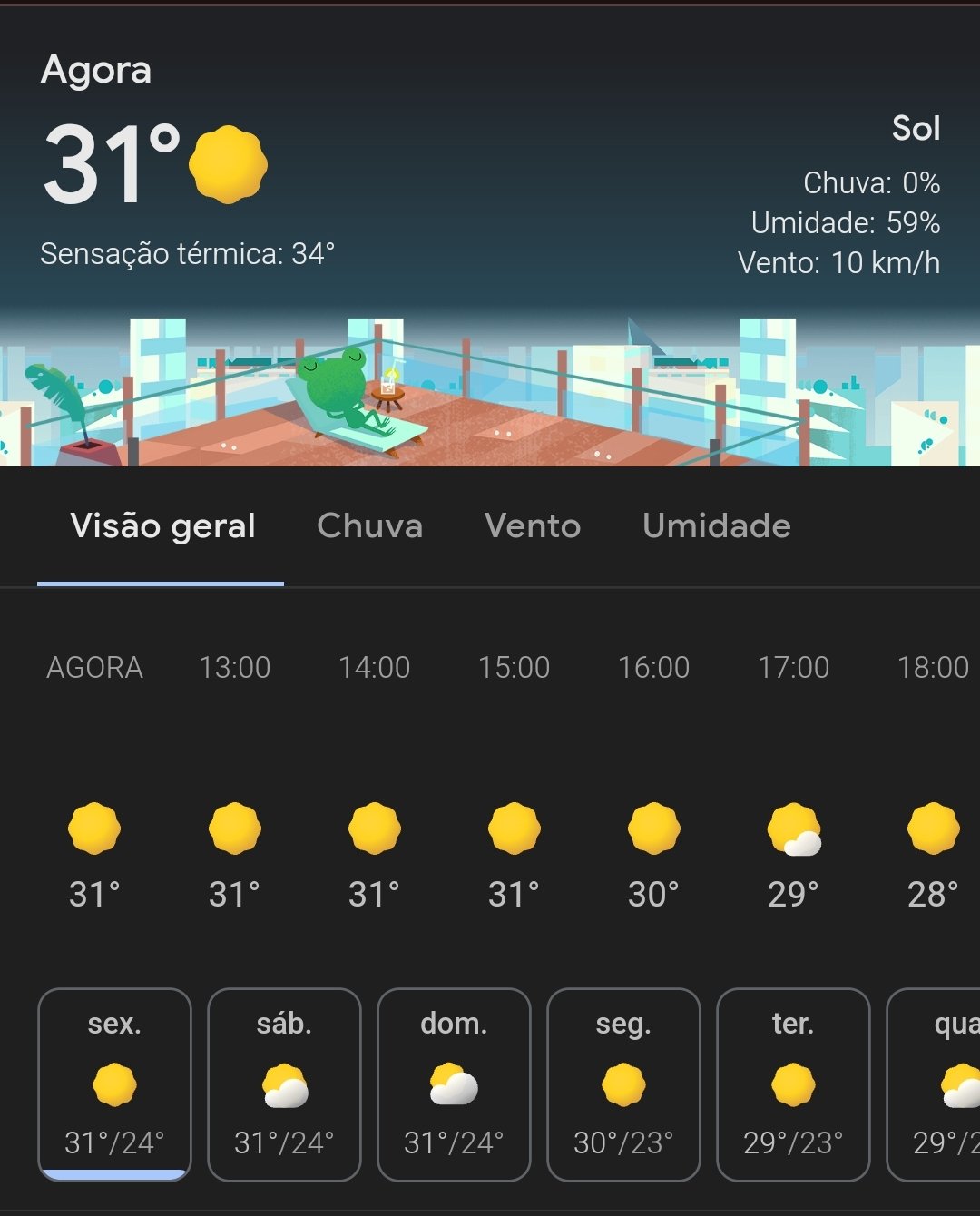Switch to the Vento tab
Image resolution: width=980 pixels, height=1216 pixels.
coord(533,526)
